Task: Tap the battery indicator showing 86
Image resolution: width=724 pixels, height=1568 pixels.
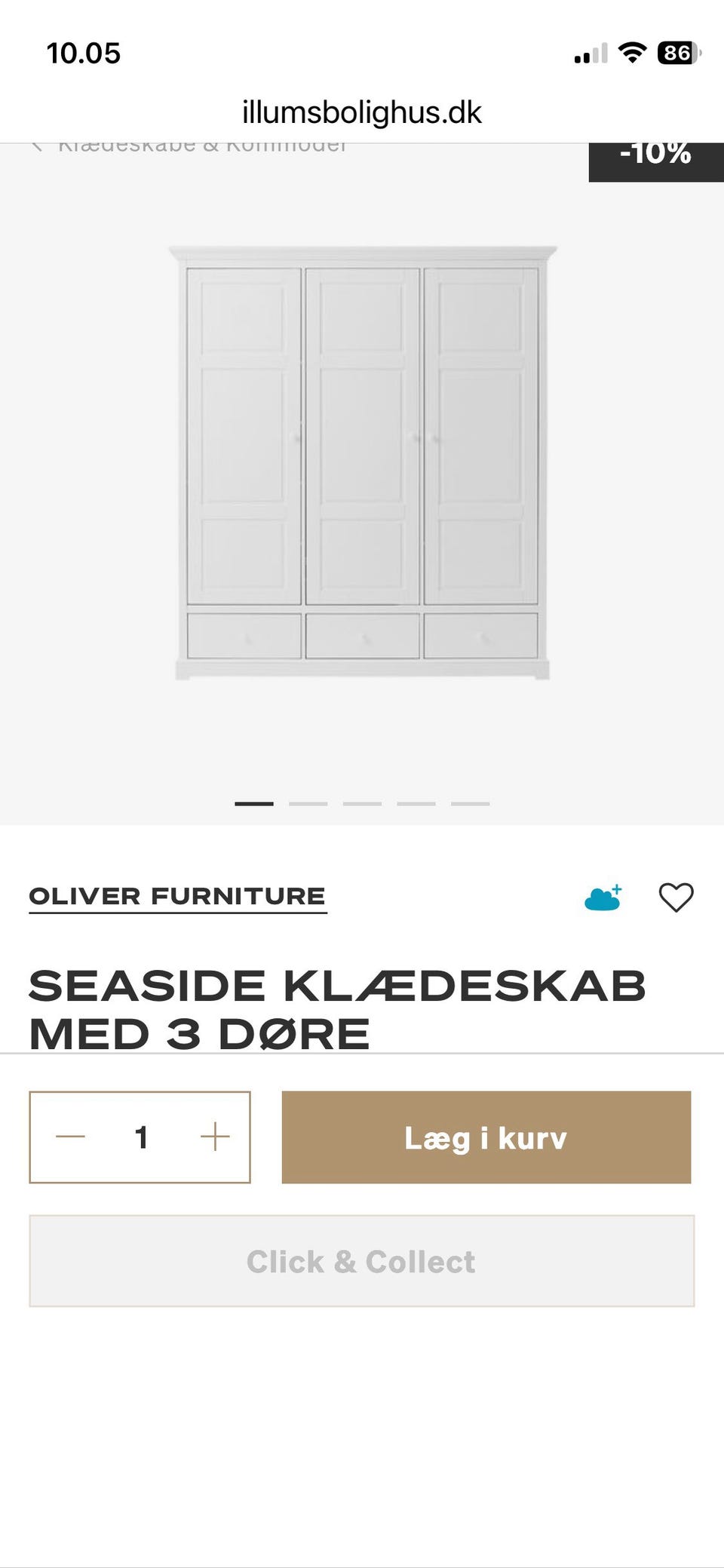Action: [677, 51]
